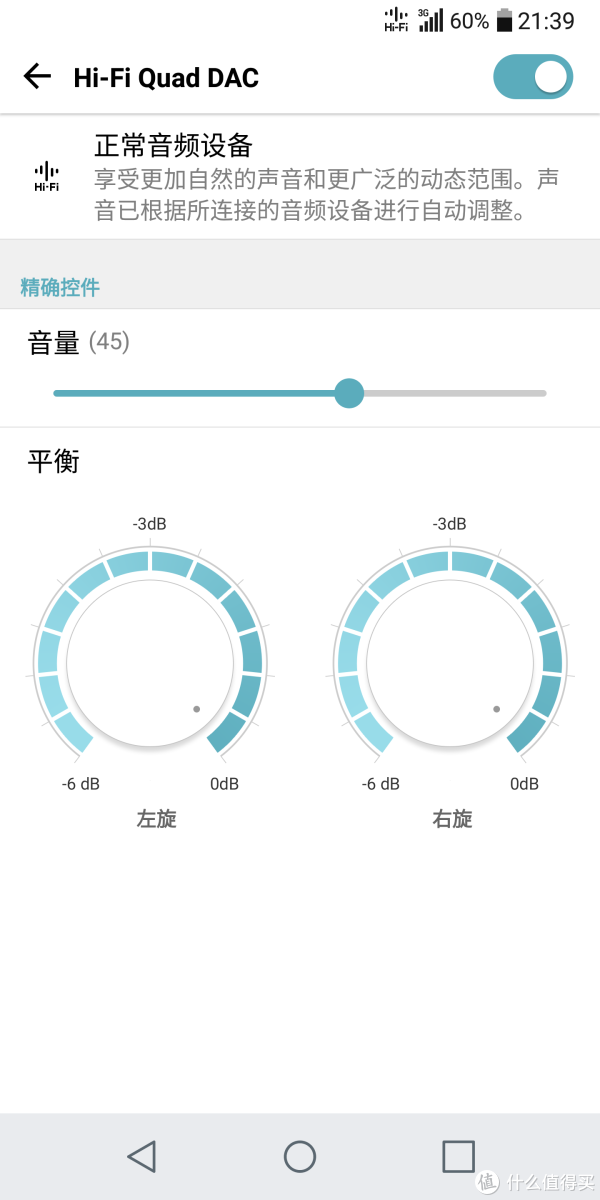
Task: Open the 正常音频设备 sound preset row
Action: point(300,177)
